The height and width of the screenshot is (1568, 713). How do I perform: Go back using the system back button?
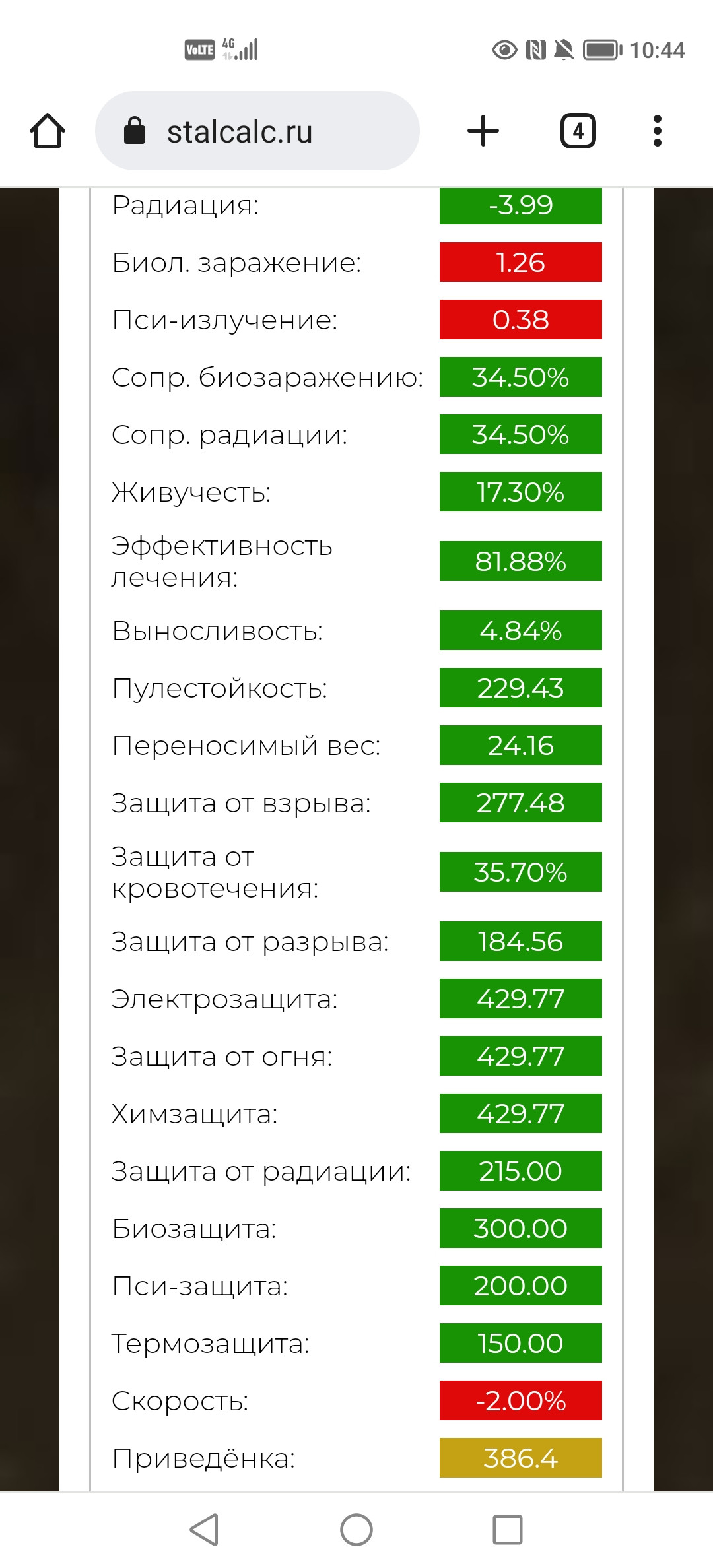pos(205,1529)
